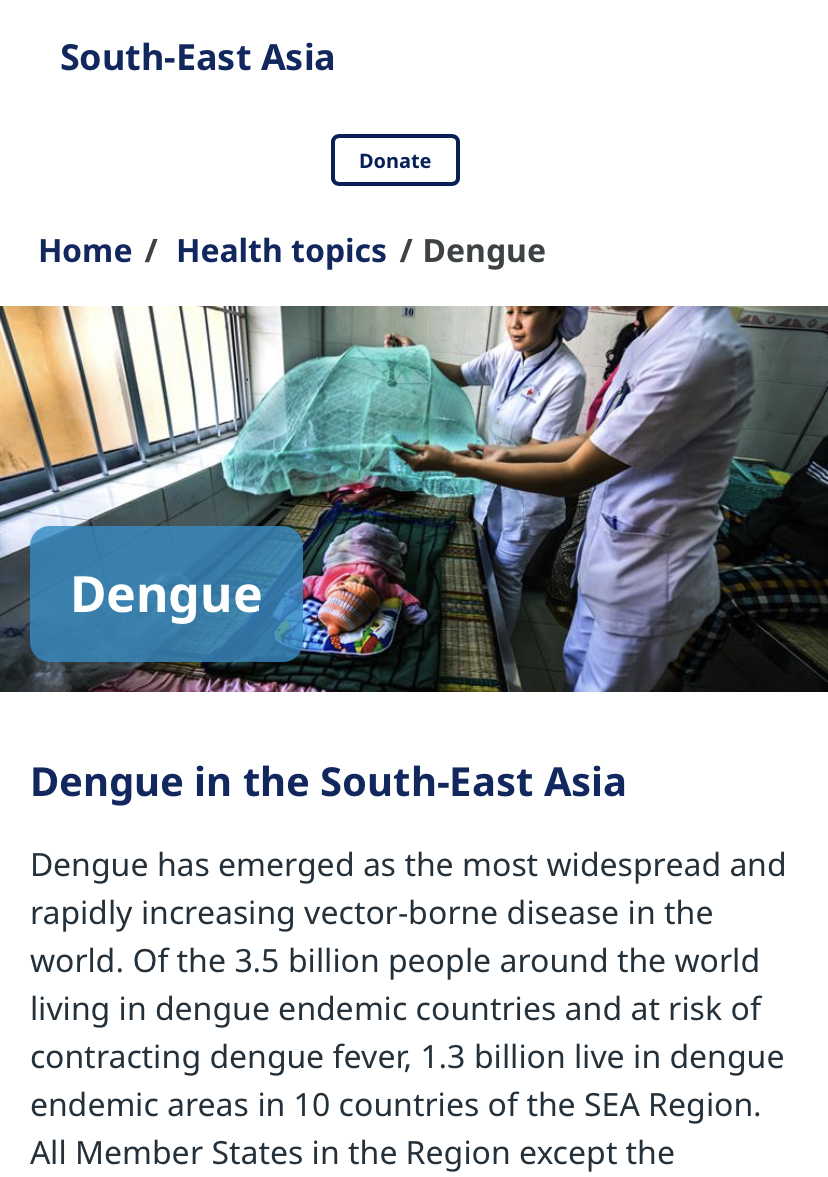The image size is (828, 1177).
Task: Open the Health topics breadcrumb link
Action: 281,251
